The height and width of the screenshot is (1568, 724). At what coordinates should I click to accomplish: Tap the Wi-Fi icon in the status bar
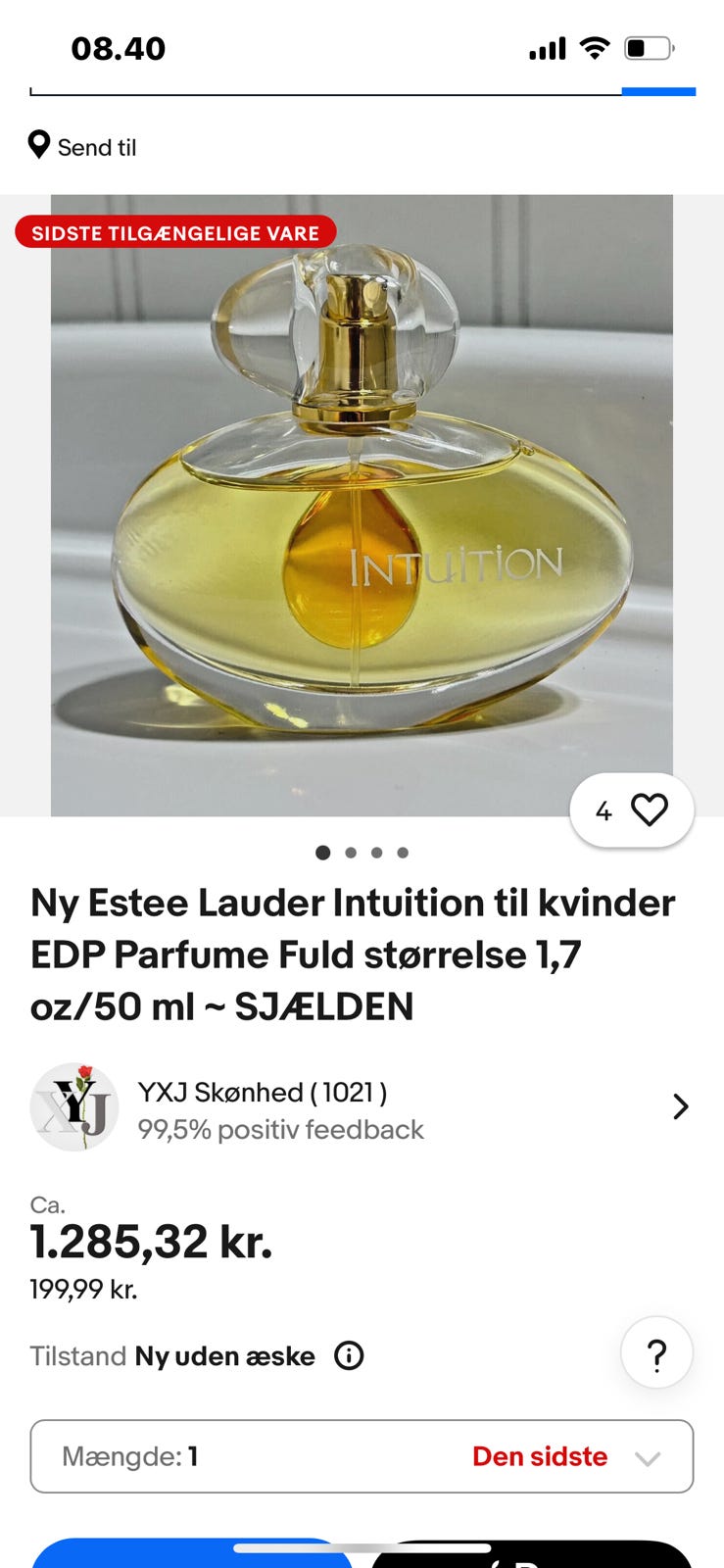pyautogui.click(x=596, y=47)
